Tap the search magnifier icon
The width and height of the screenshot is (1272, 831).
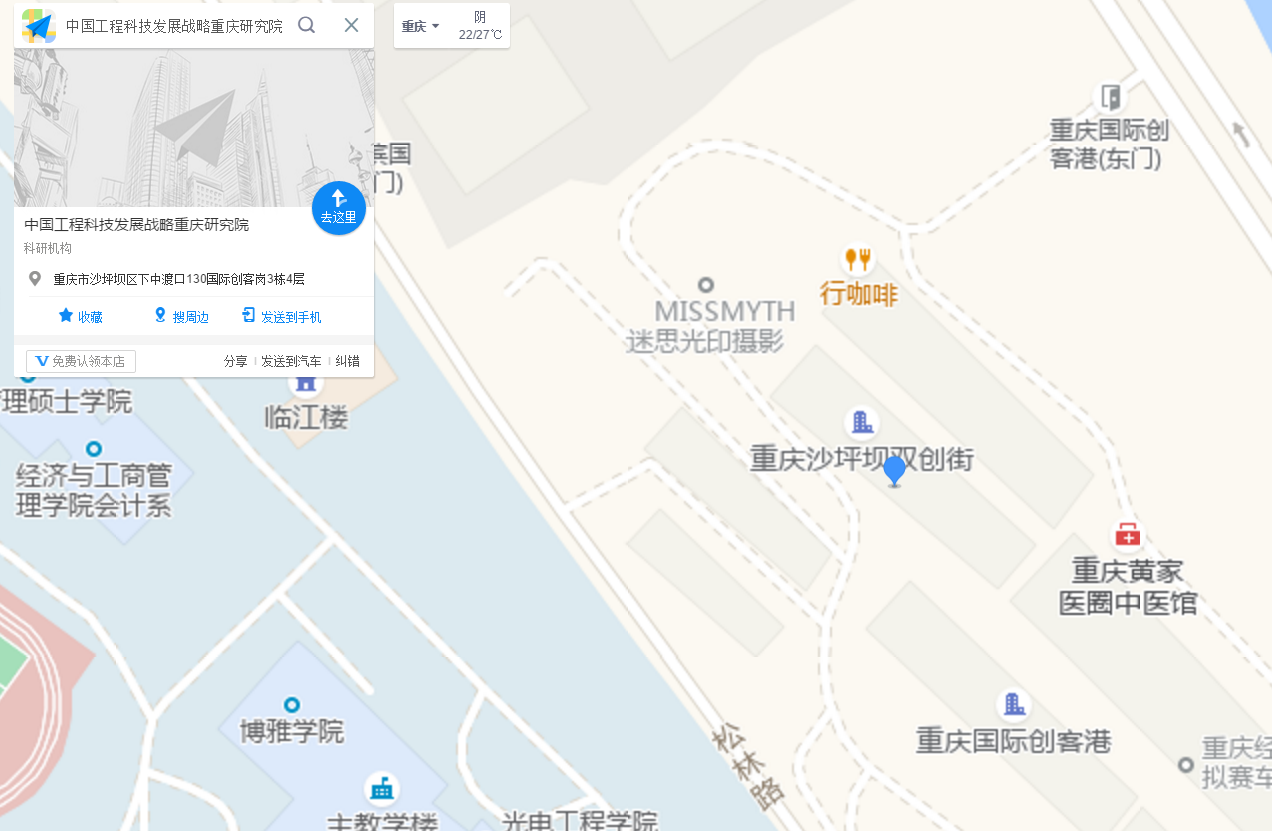pos(307,26)
